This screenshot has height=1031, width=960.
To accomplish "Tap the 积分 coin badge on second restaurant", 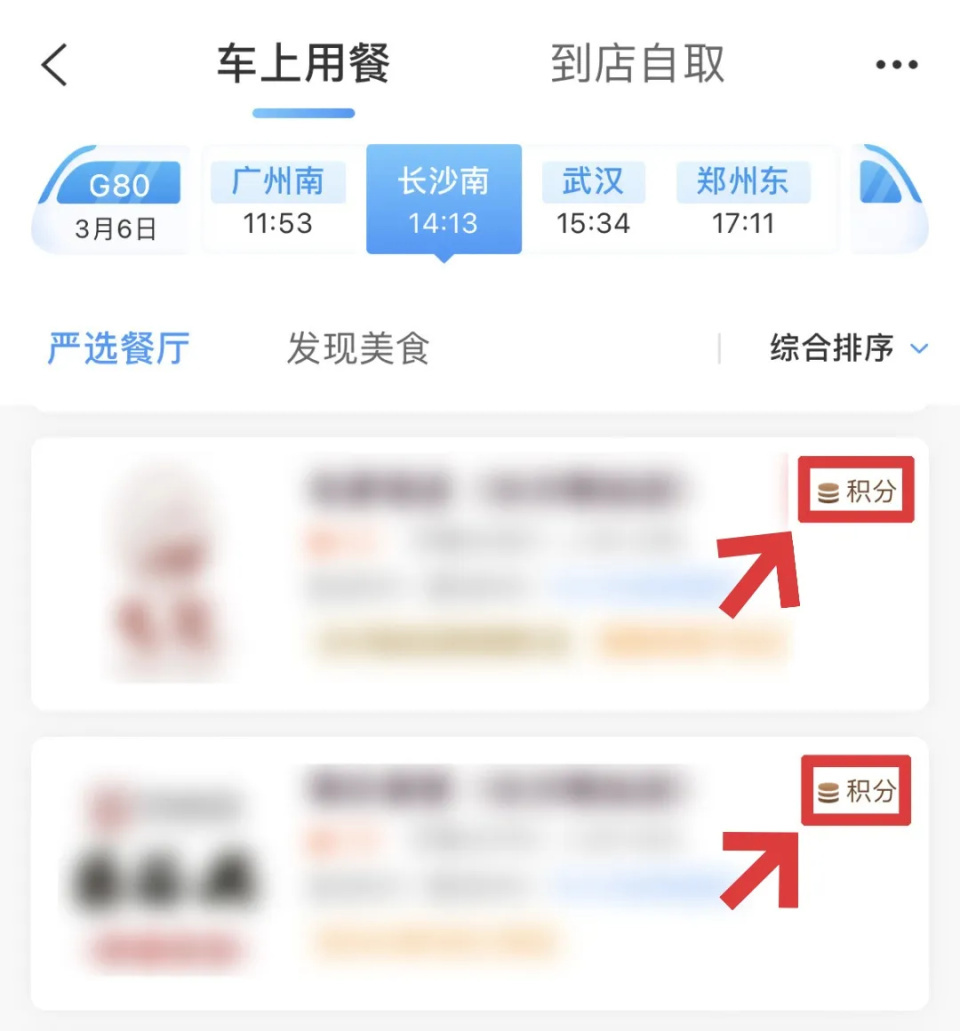I will click(x=856, y=790).
